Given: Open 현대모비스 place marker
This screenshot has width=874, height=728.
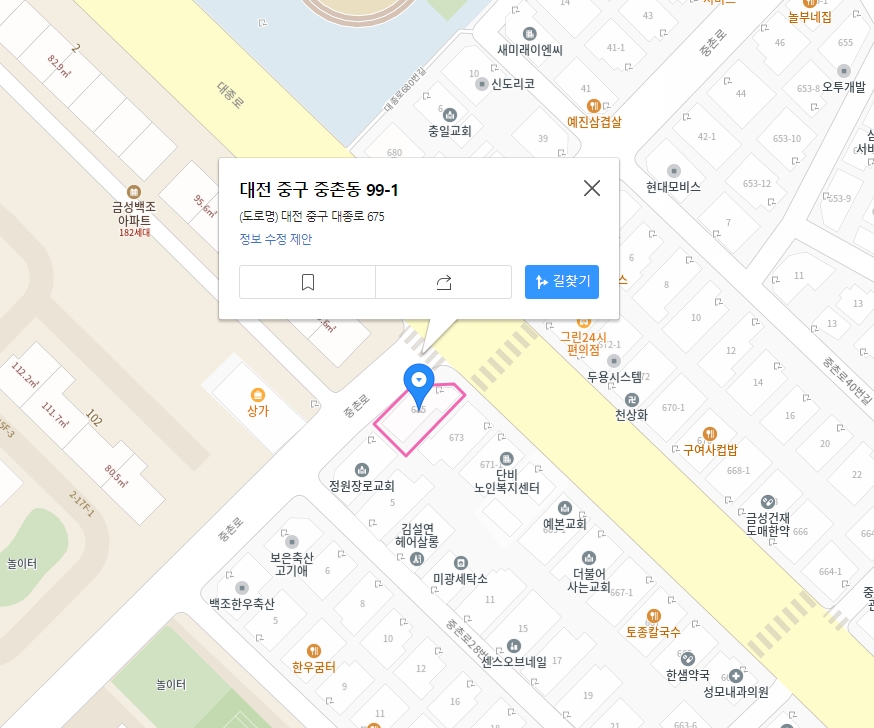Looking at the screenshot, I should click(x=673, y=171).
